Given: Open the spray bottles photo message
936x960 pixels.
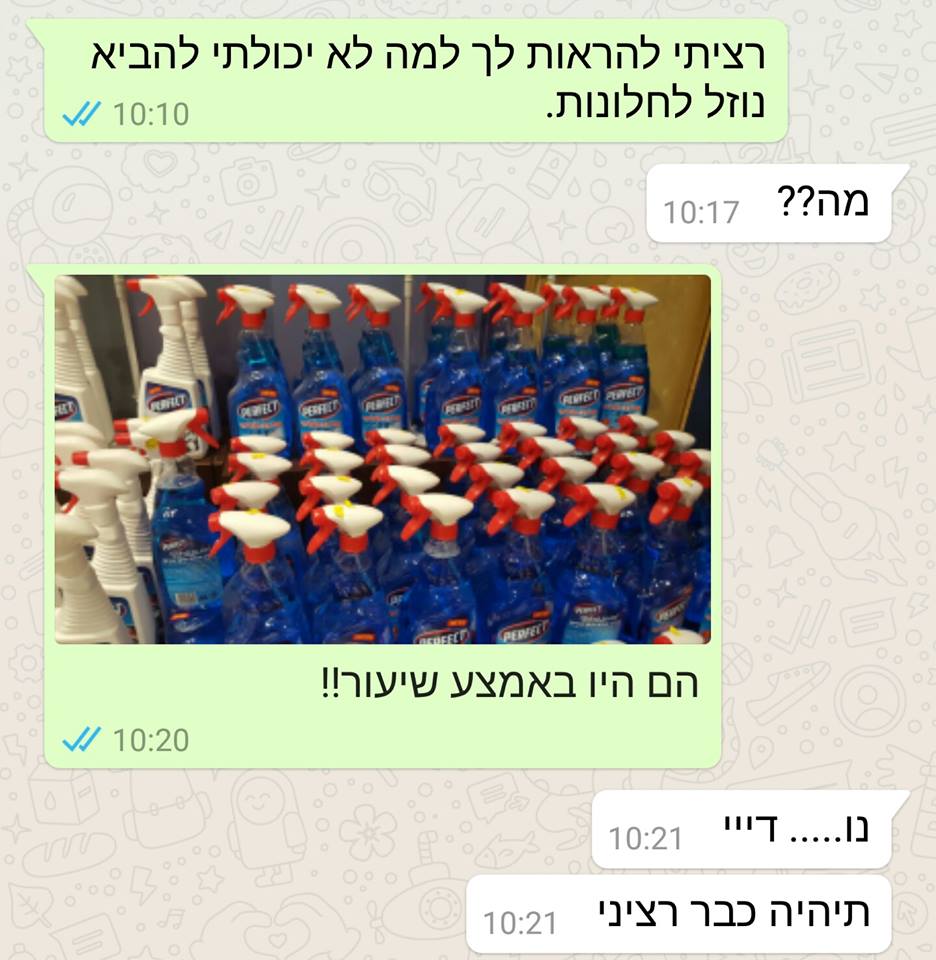Looking at the screenshot, I should pyautogui.click(x=383, y=459).
